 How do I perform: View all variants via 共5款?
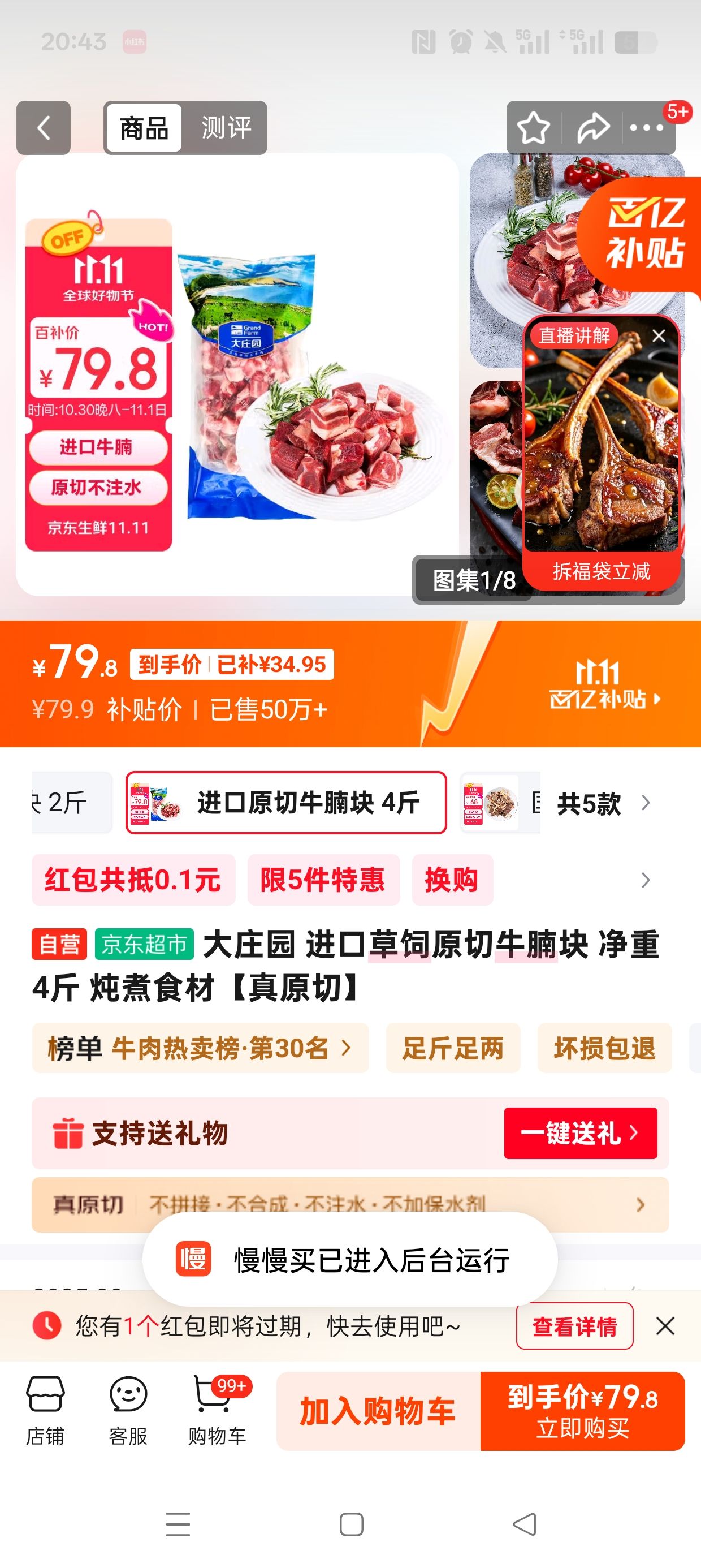pos(604,803)
